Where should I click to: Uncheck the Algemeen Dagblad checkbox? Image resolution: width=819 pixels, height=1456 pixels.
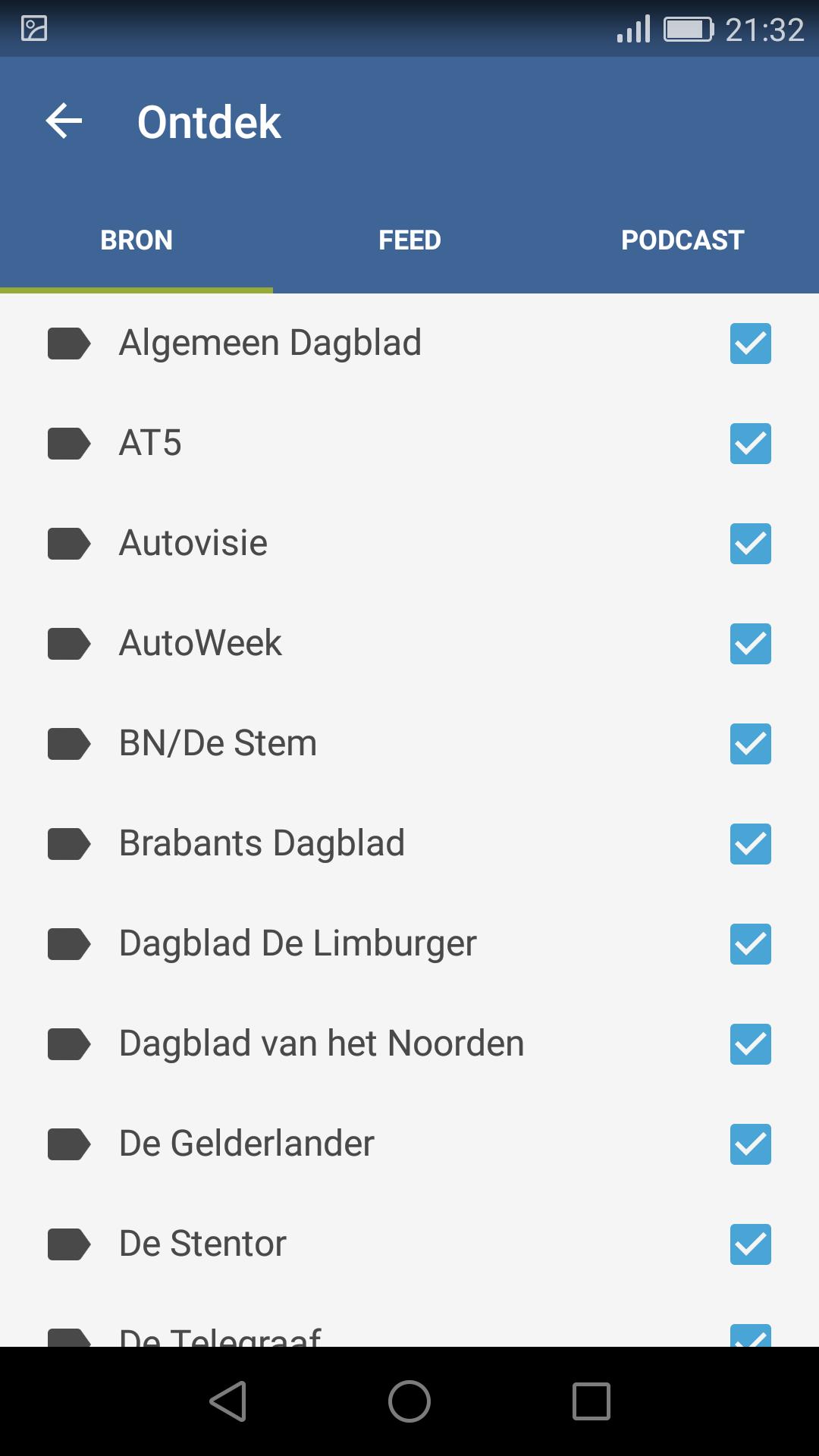point(751,344)
